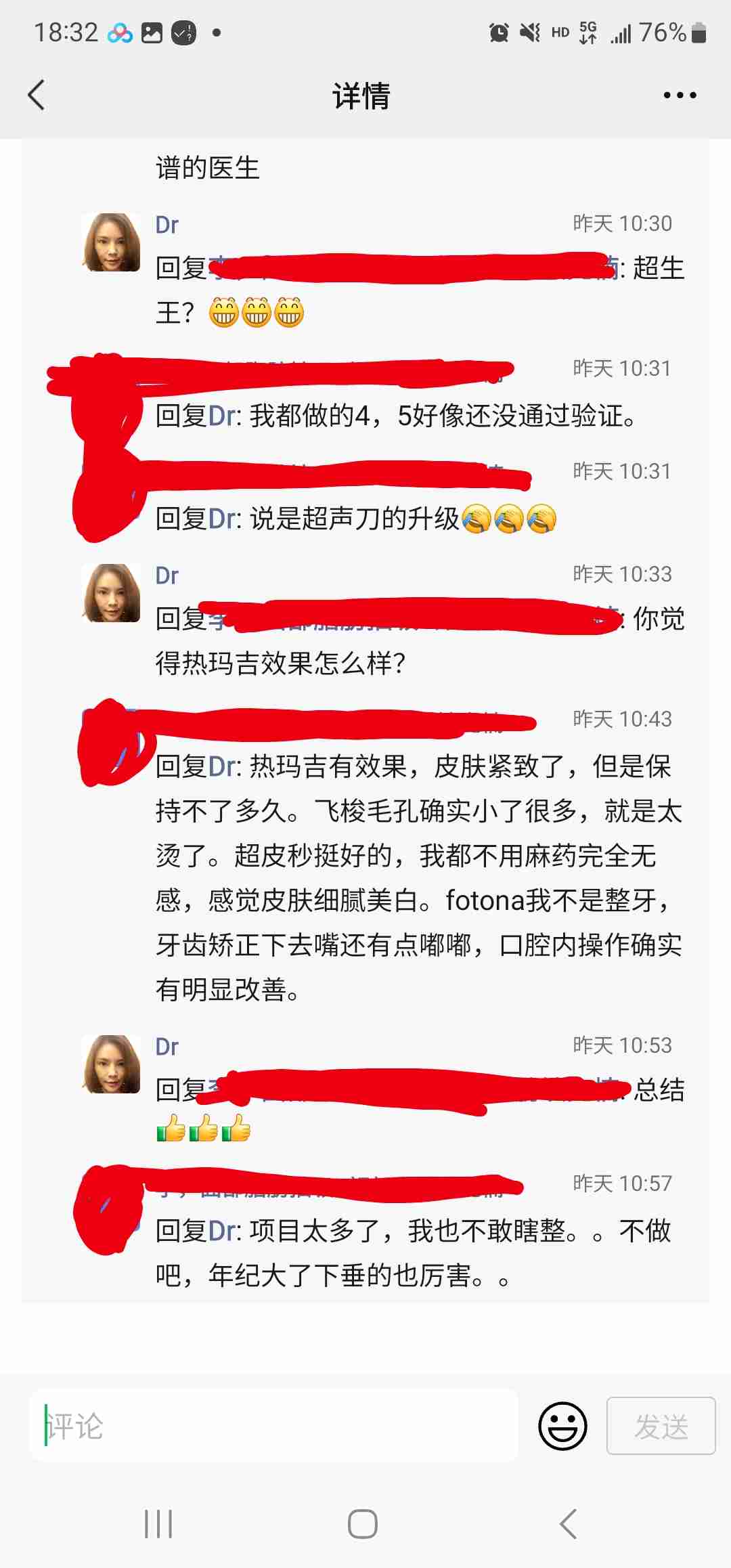The image size is (731, 1568).
Task: Reply to the 10:43 comment about 热玛吉
Action: (x=418, y=877)
